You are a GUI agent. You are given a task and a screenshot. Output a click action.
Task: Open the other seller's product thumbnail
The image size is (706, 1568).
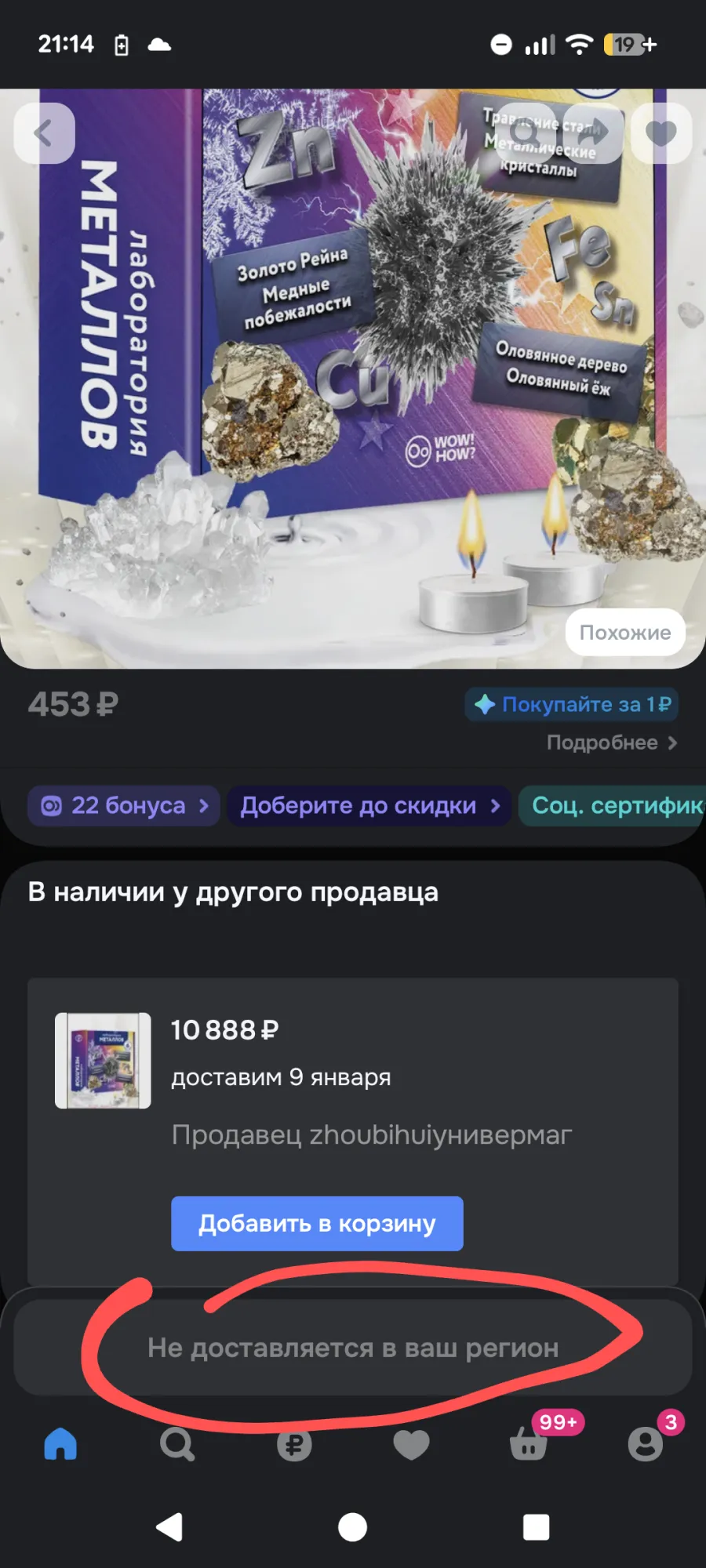tap(103, 1060)
